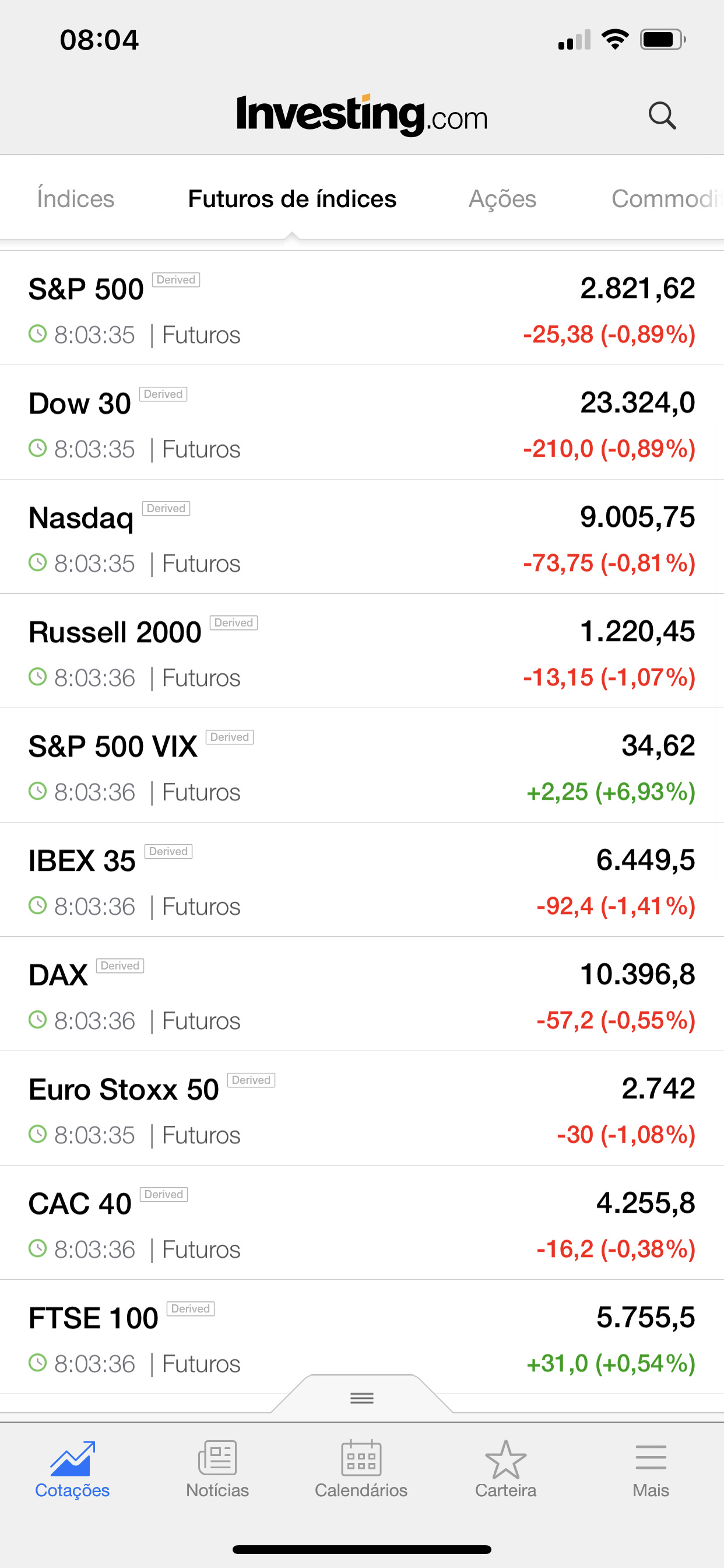724x1568 pixels.
Task: Open Euro Stoxx 50 futures
Action: pos(362,1109)
